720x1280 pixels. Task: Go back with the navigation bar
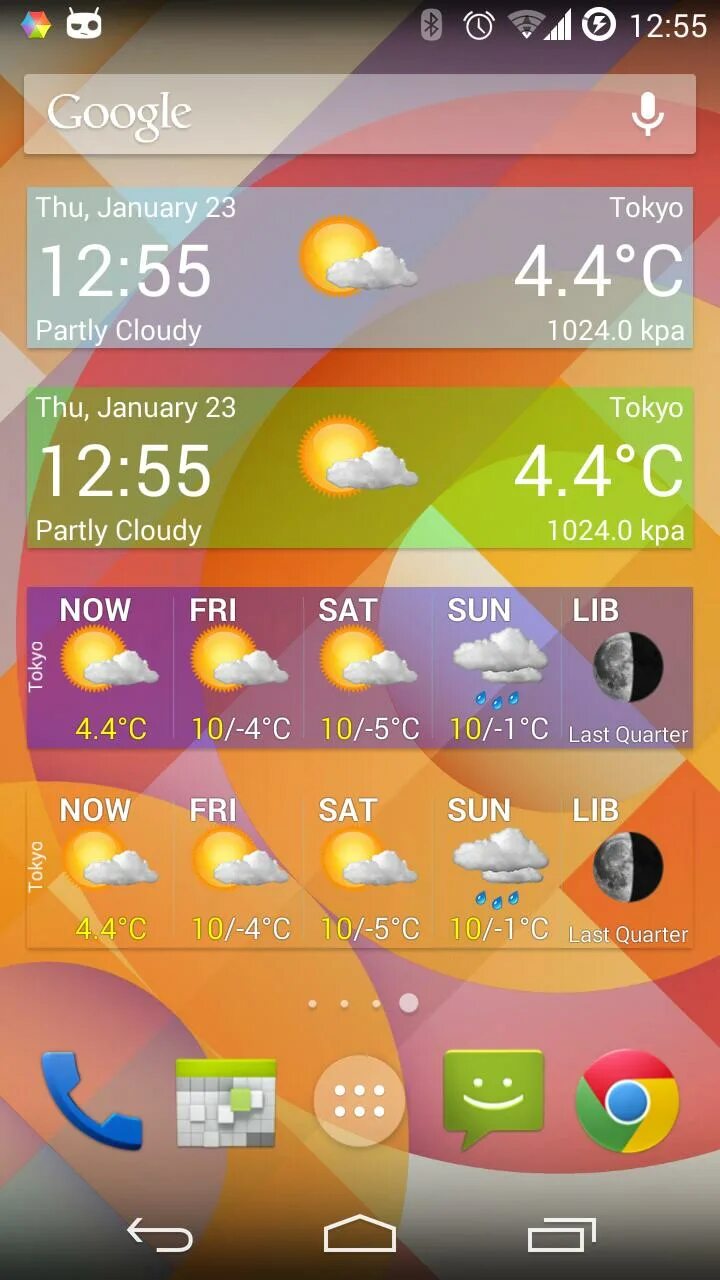click(160, 1236)
